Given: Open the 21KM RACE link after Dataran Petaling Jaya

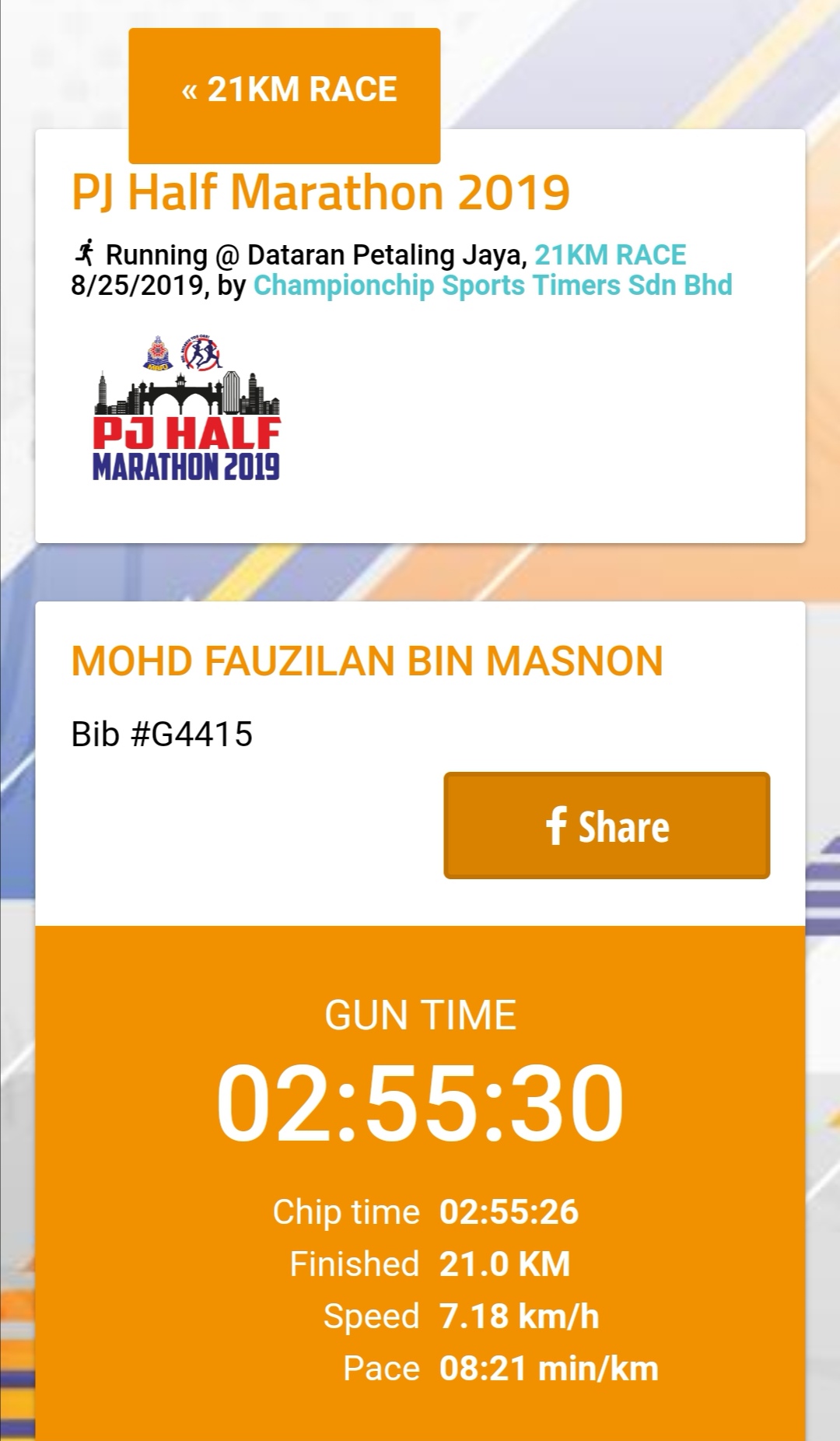Looking at the screenshot, I should tap(611, 255).
